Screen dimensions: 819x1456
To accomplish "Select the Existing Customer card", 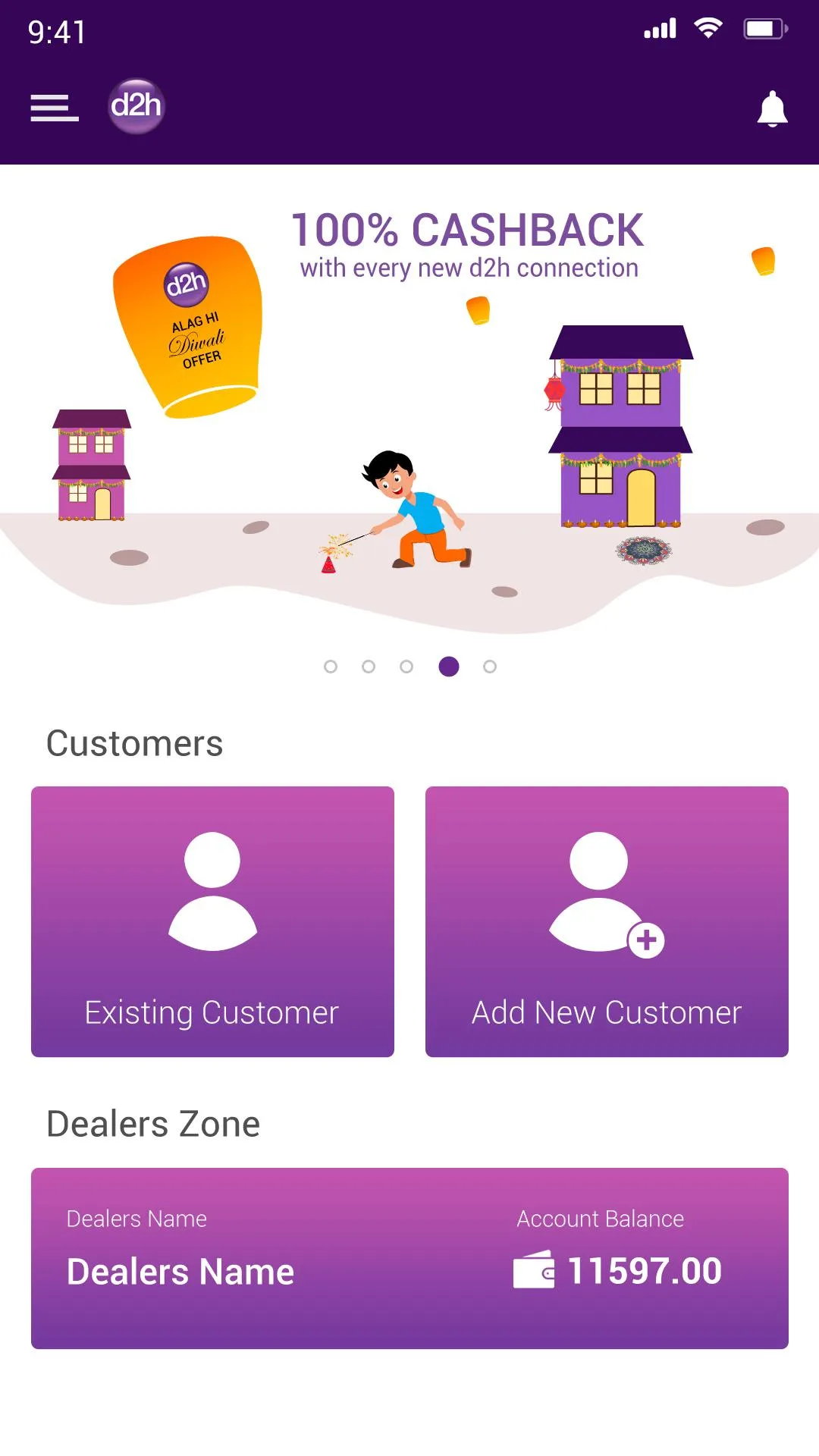I will coord(212,921).
